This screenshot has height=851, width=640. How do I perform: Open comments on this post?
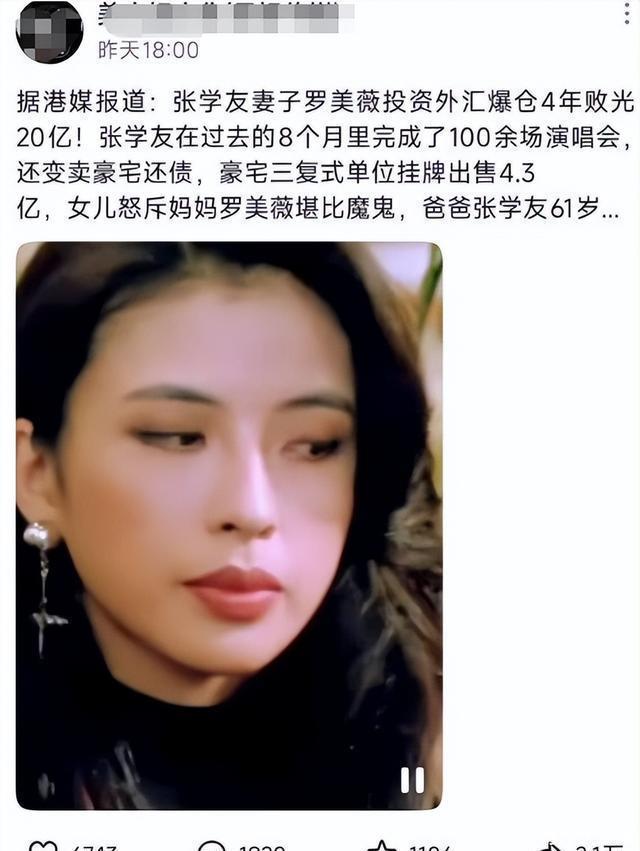pos(212,846)
